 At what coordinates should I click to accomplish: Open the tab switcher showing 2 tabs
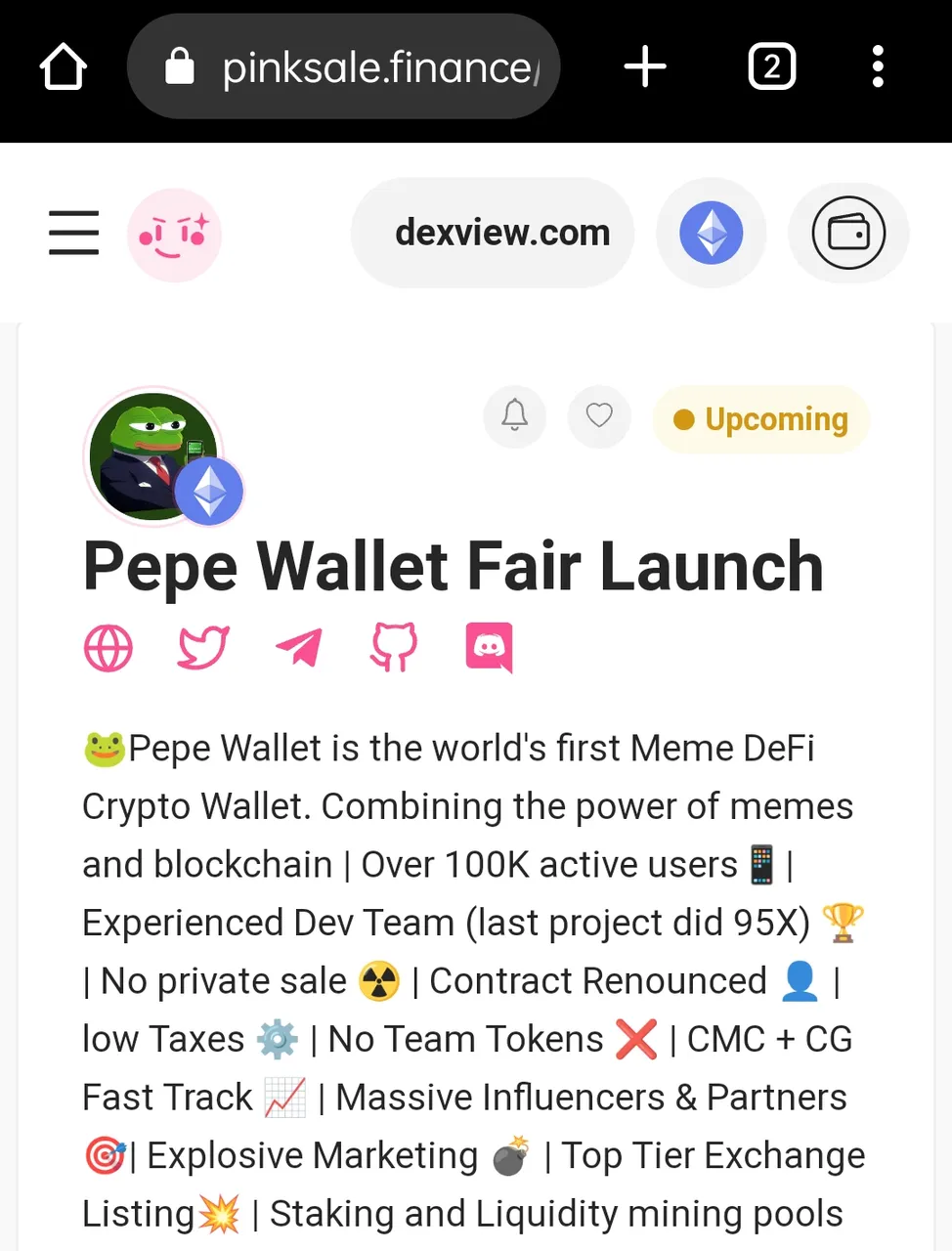[x=771, y=67]
